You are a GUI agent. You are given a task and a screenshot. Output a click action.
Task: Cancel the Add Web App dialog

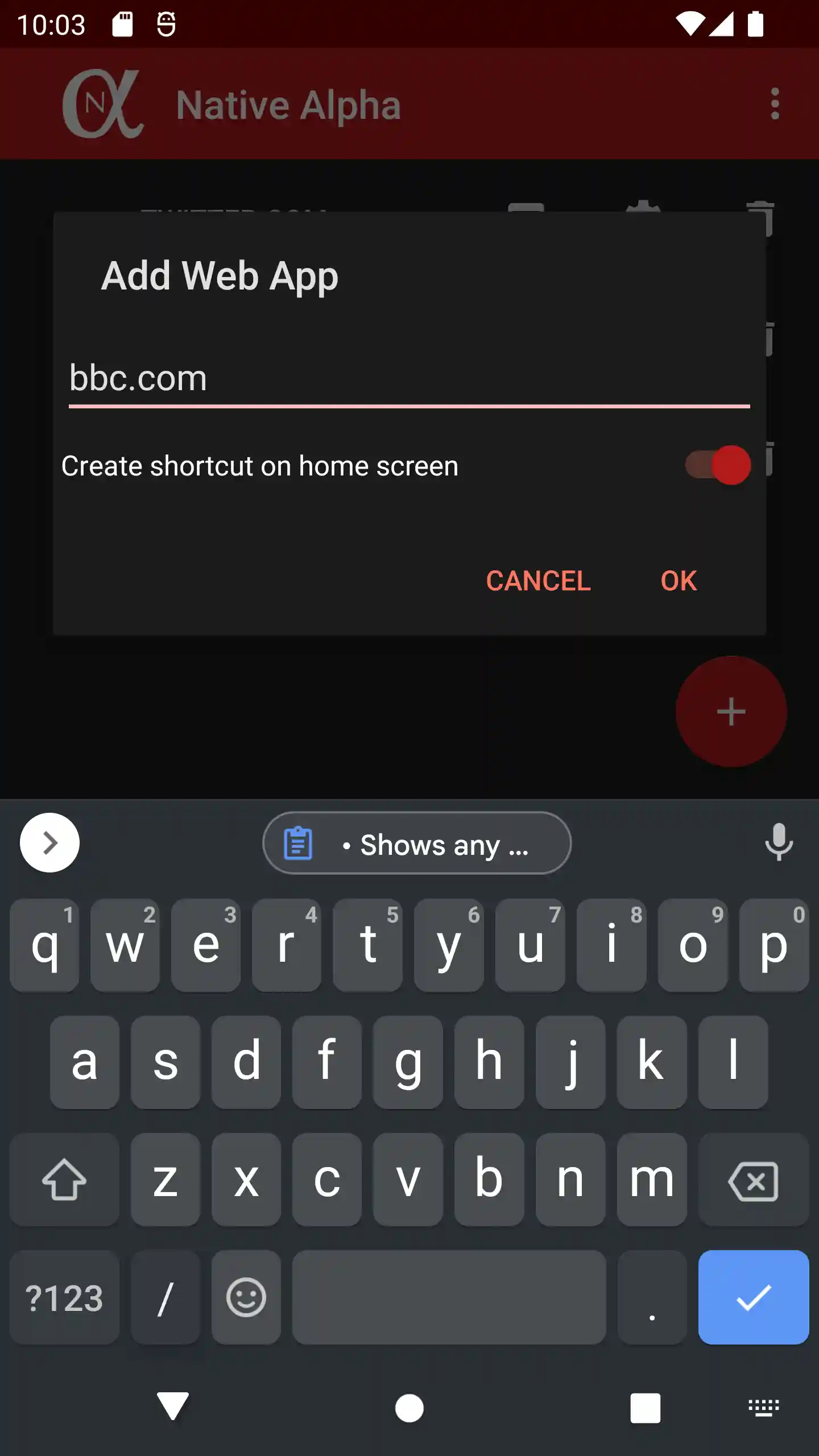[538, 581]
